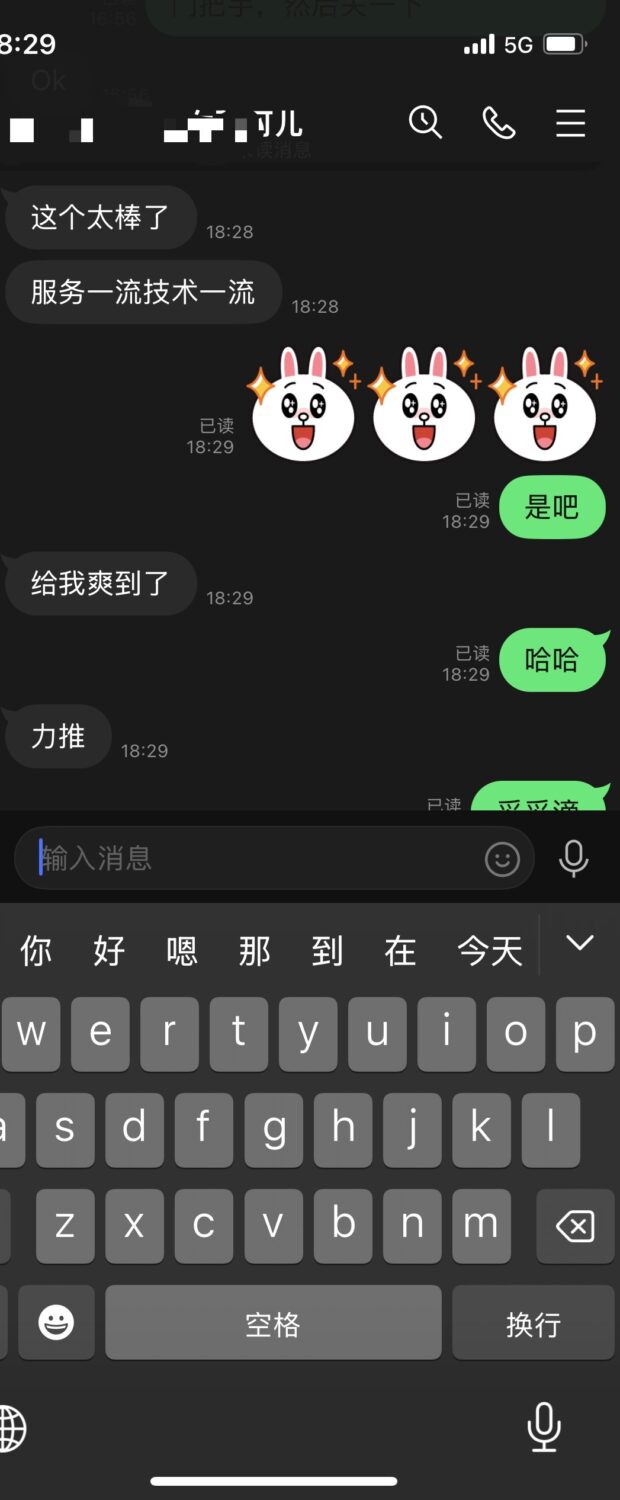
Task: Open the keyboard emoji key
Action: pyautogui.click(x=56, y=1324)
